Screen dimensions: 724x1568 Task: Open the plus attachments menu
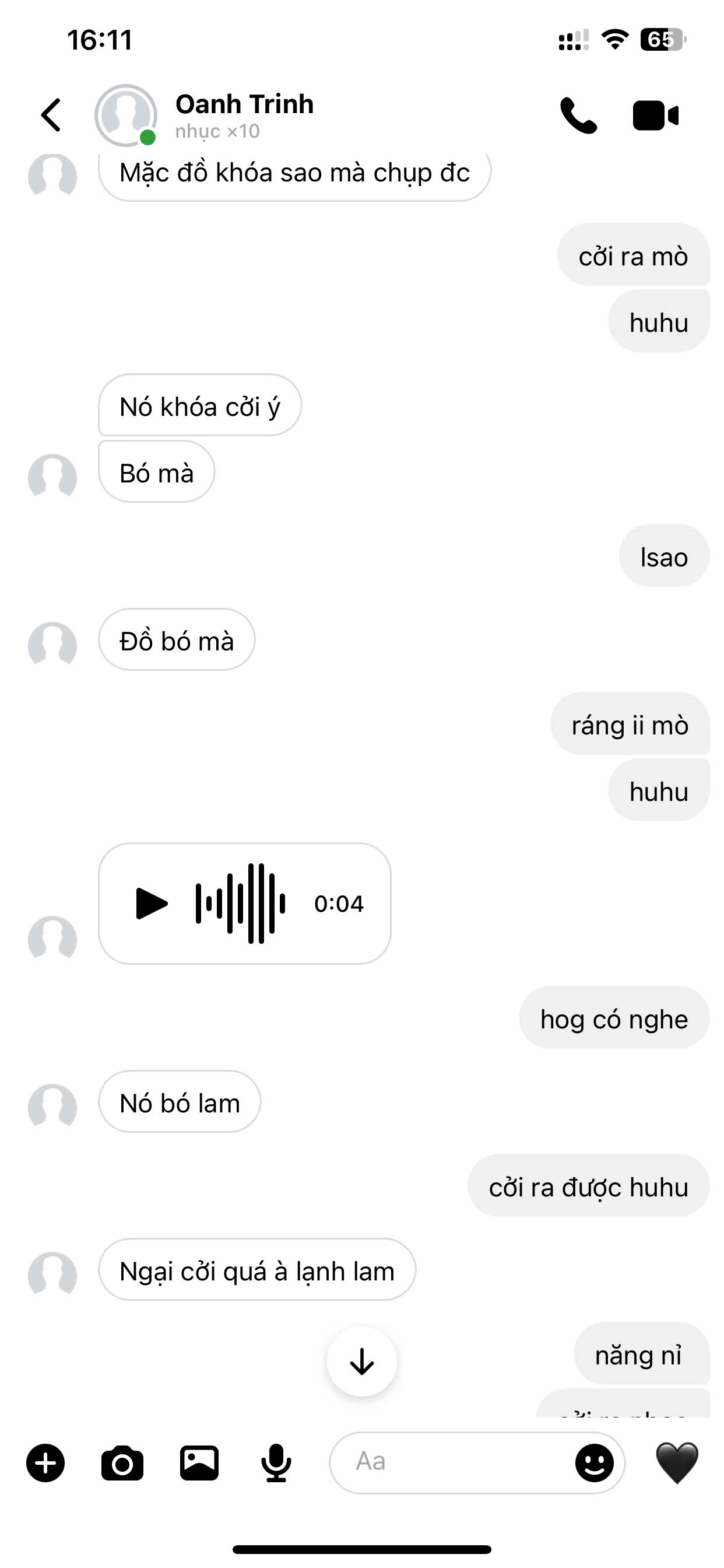point(45,1462)
